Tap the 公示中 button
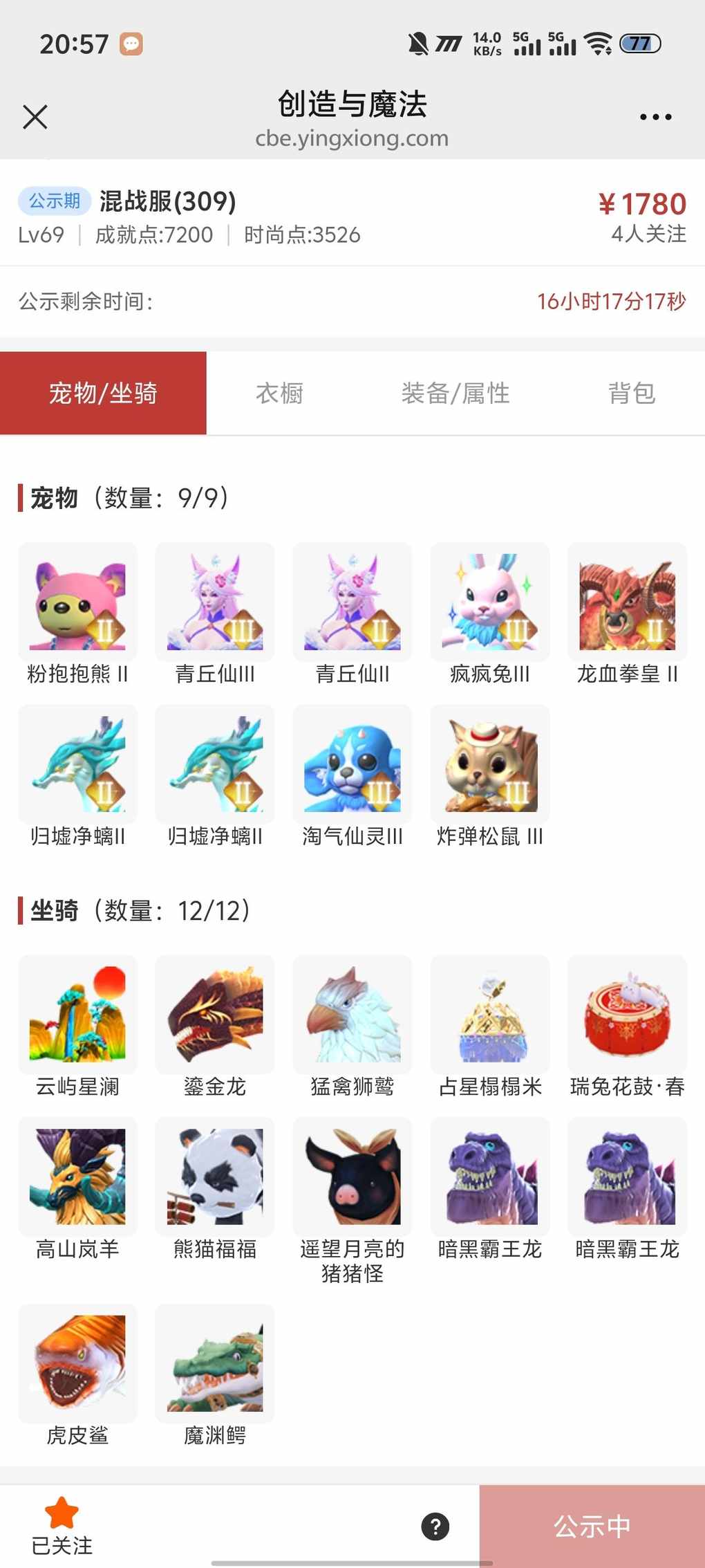705x1568 pixels. click(x=592, y=1526)
